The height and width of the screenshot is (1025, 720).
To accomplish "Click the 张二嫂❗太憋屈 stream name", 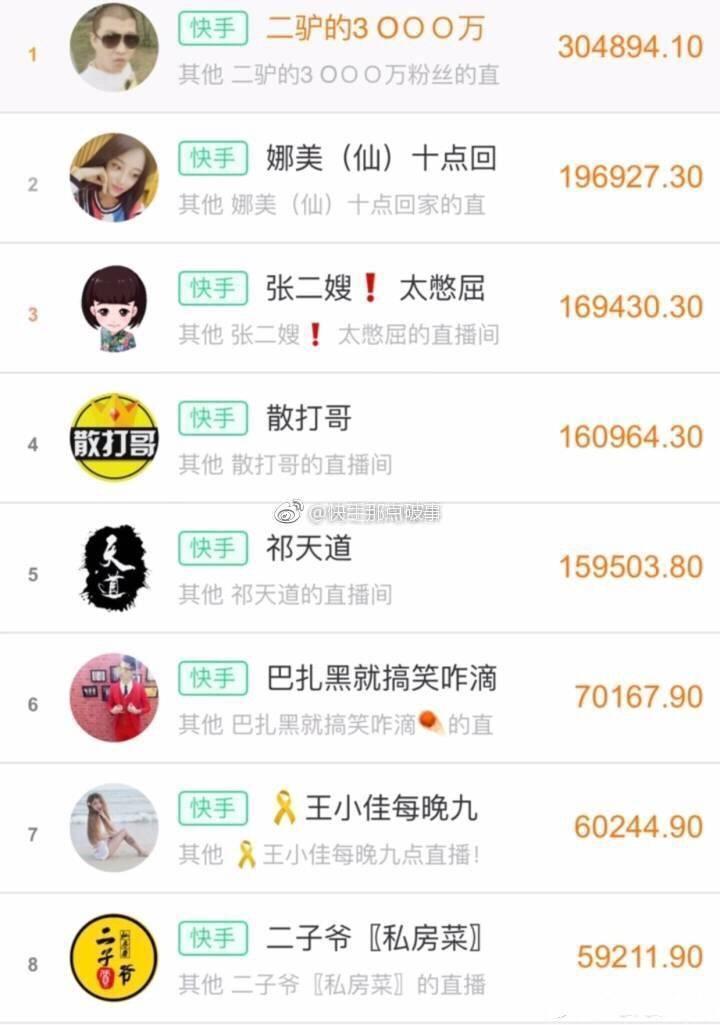I will [375, 289].
